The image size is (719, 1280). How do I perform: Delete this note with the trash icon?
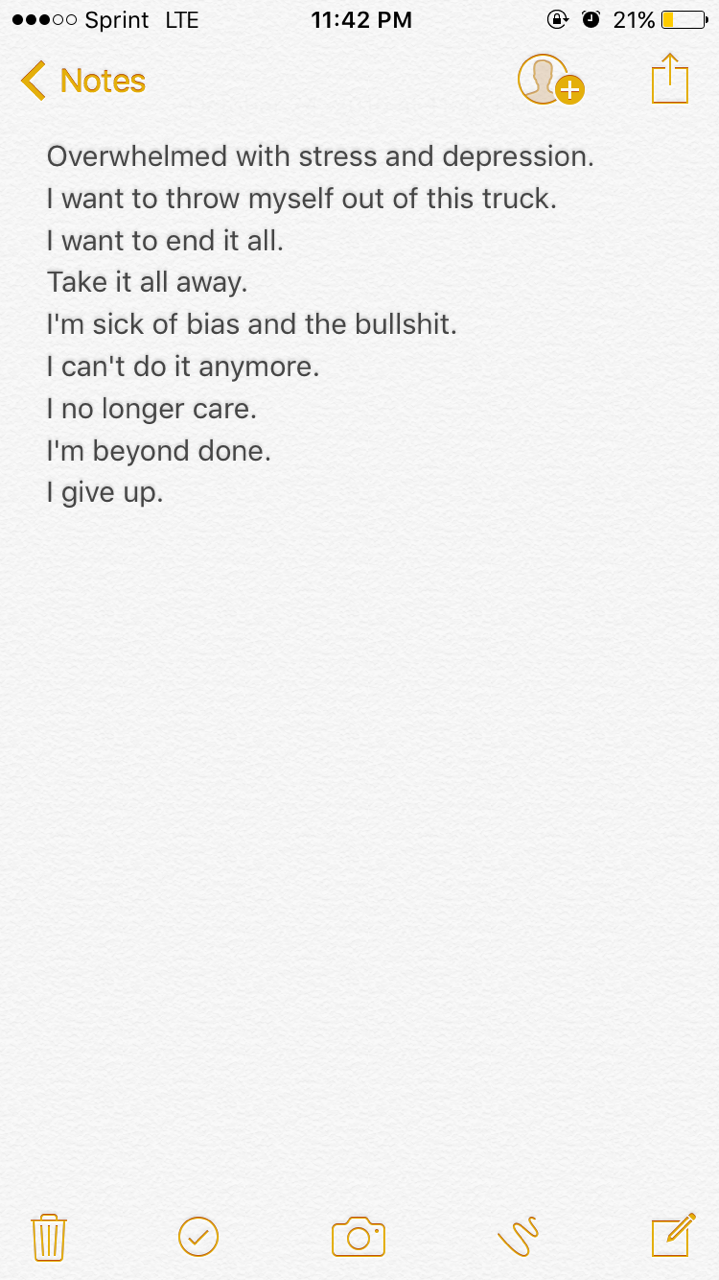[x=48, y=1237]
